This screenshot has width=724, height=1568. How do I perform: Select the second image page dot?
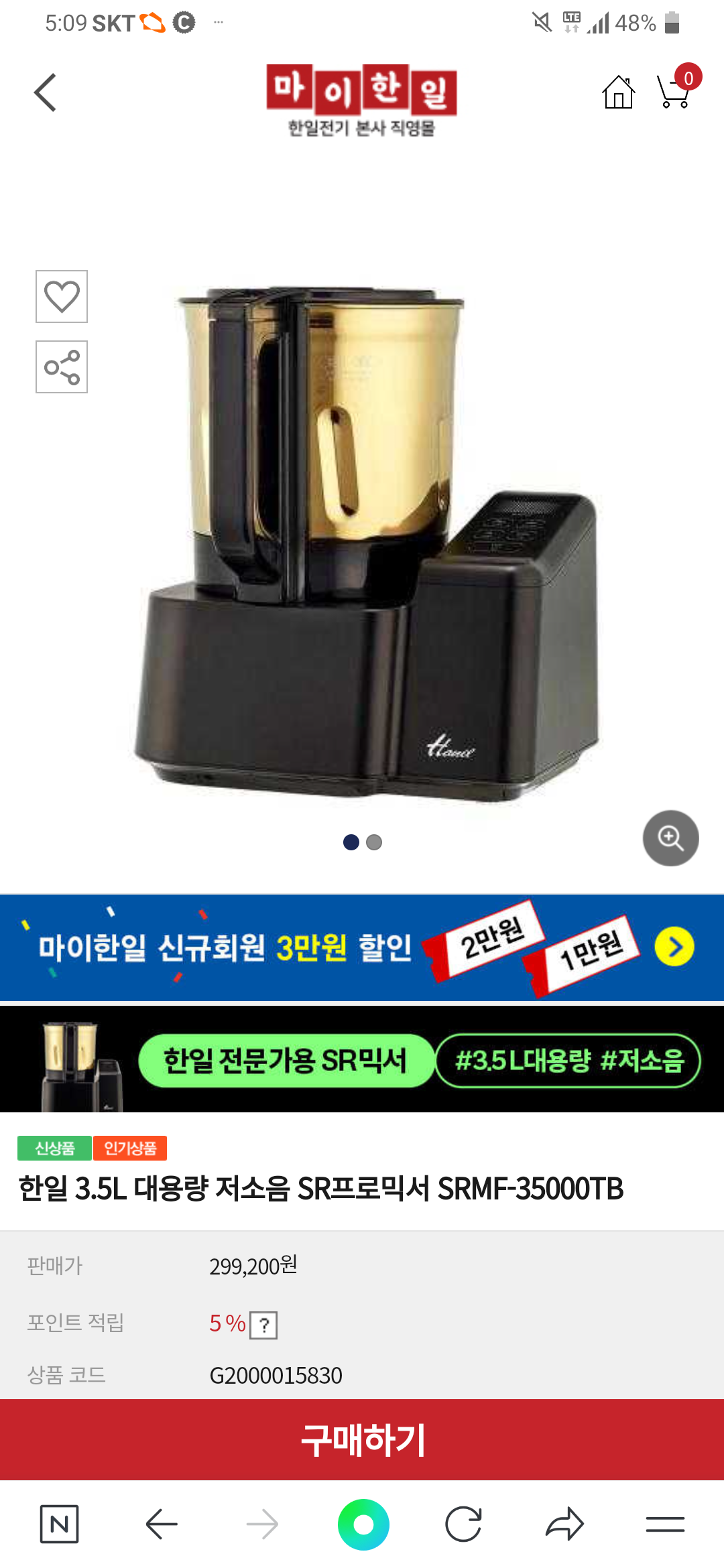click(374, 842)
